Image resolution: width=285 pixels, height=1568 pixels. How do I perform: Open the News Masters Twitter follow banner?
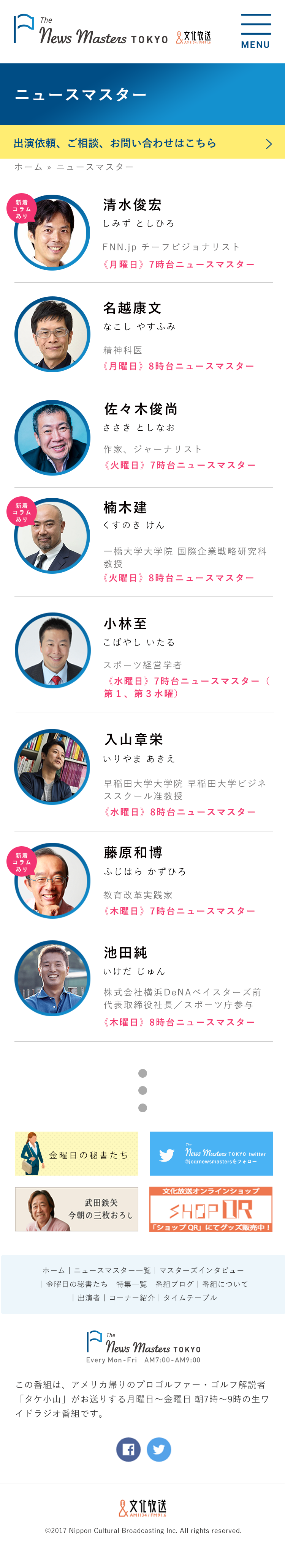[211, 1154]
